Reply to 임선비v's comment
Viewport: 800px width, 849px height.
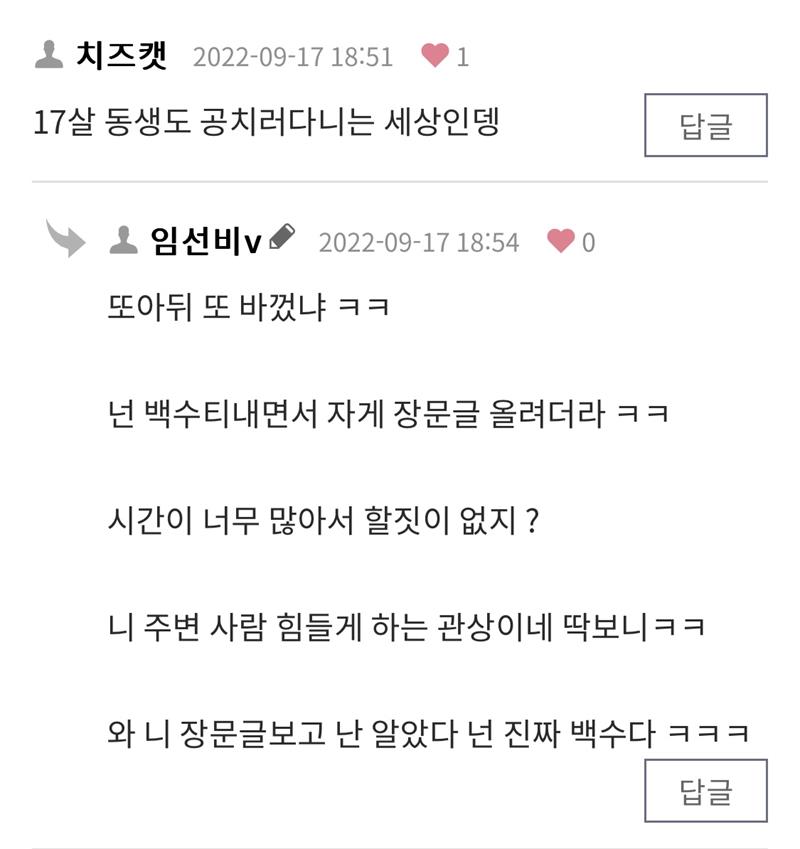pos(705,790)
